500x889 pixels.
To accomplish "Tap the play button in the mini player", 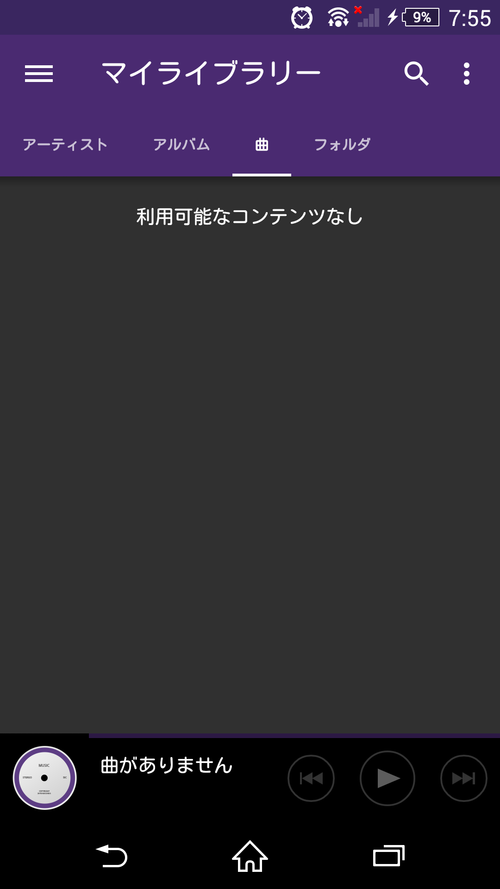I will tap(387, 778).
